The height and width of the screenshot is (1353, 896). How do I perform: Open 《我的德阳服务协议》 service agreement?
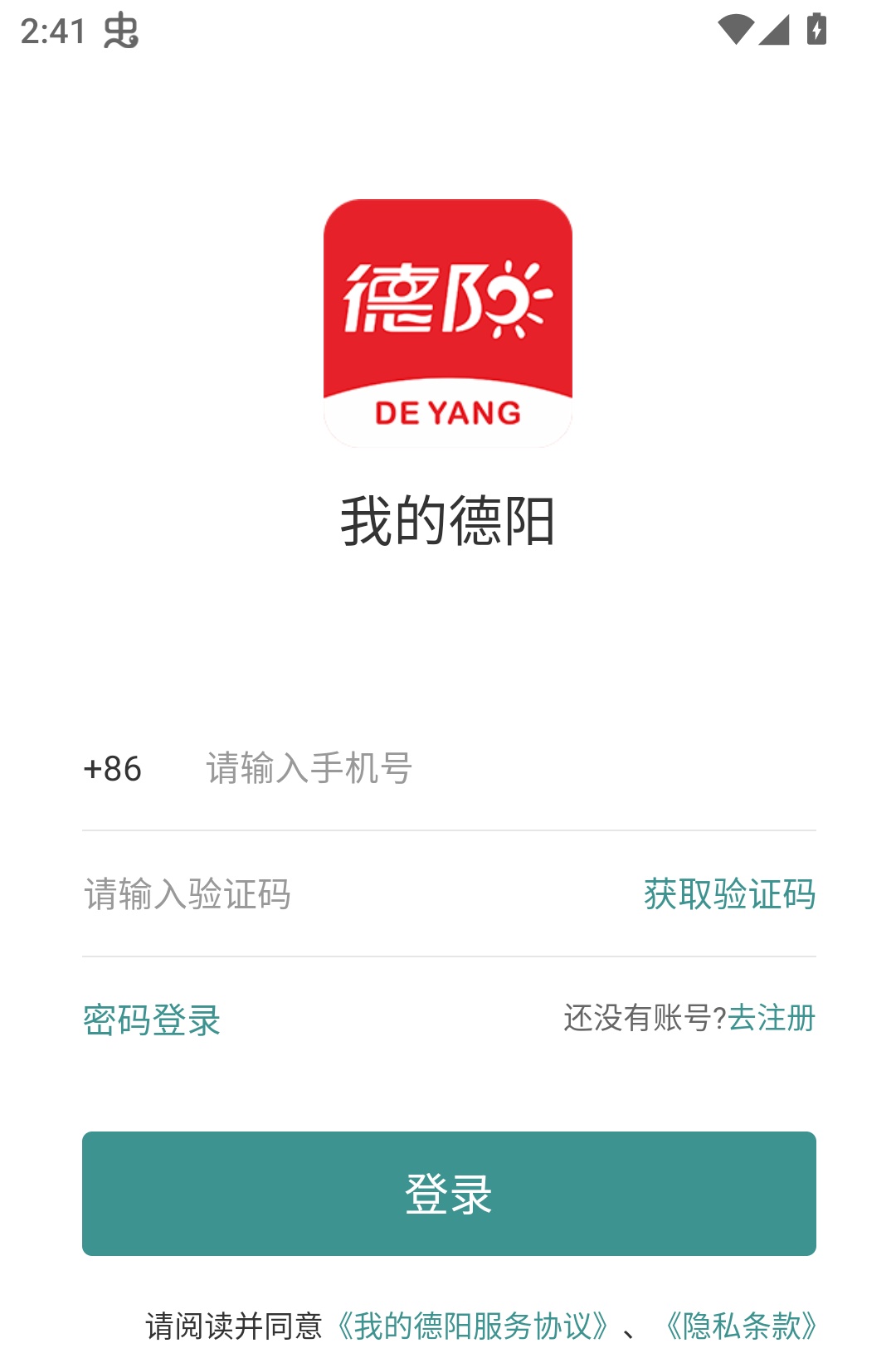(473, 1326)
